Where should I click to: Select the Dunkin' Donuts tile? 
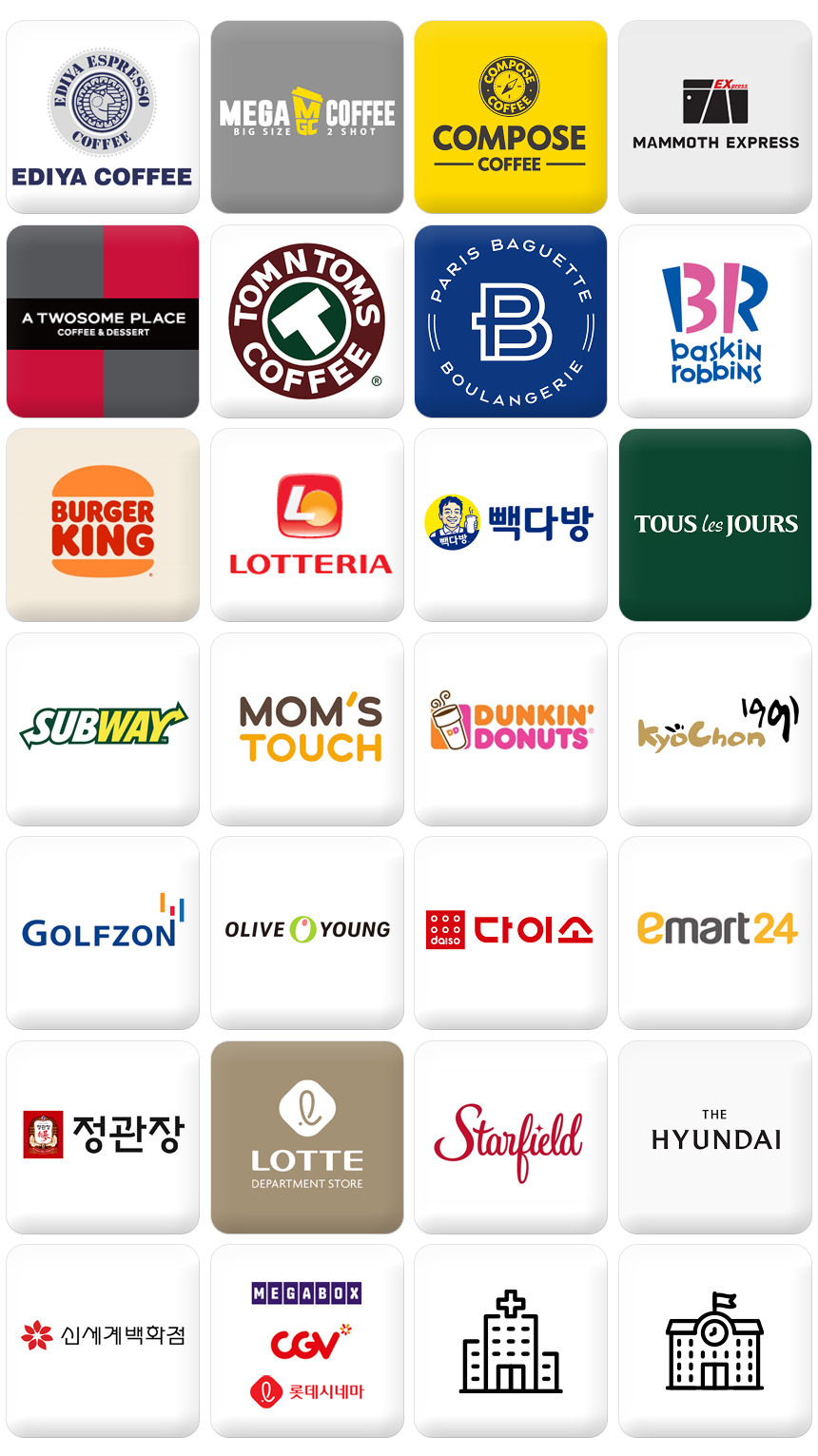point(511,729)
